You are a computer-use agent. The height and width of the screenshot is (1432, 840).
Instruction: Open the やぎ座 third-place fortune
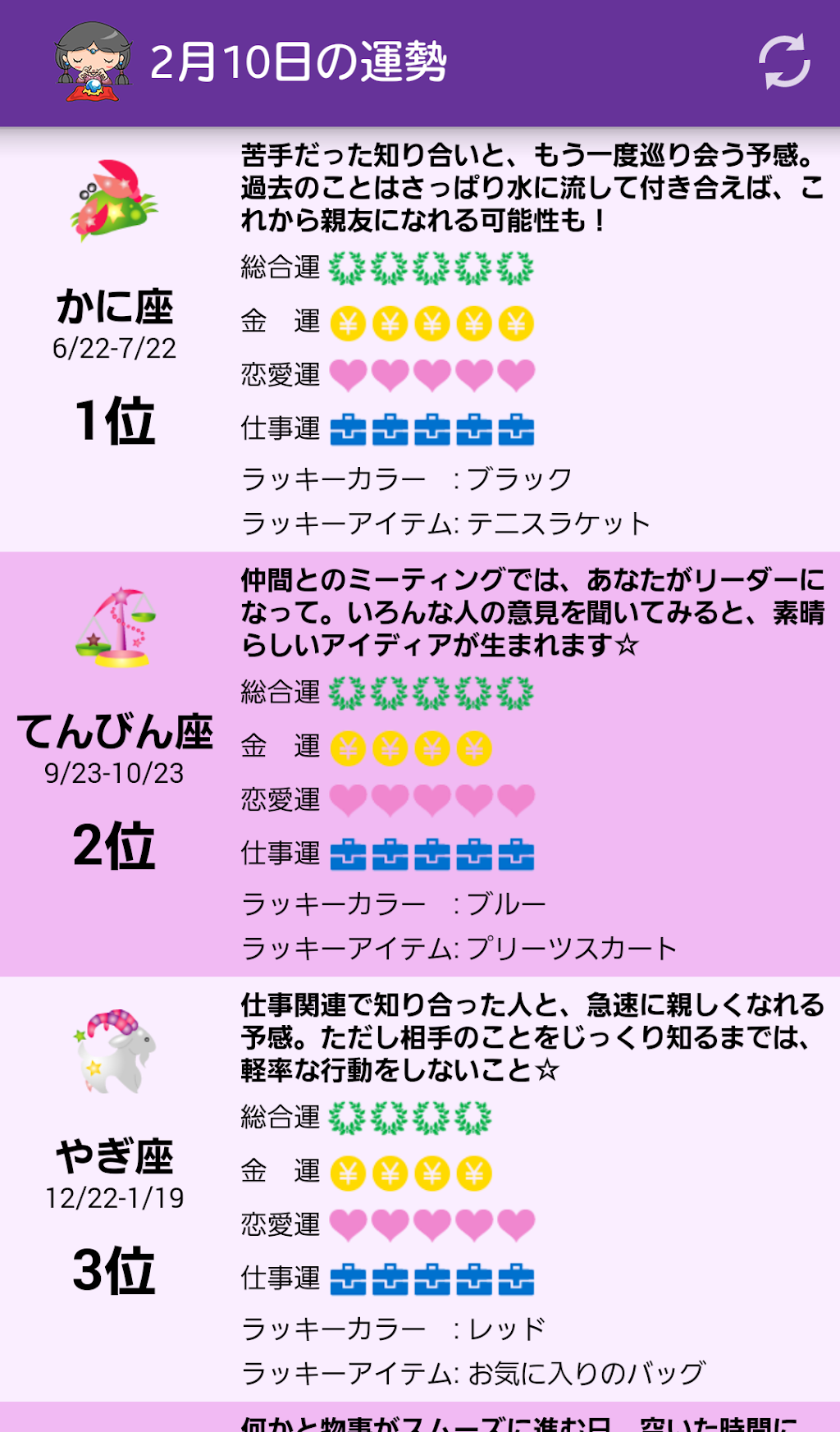420,1189
